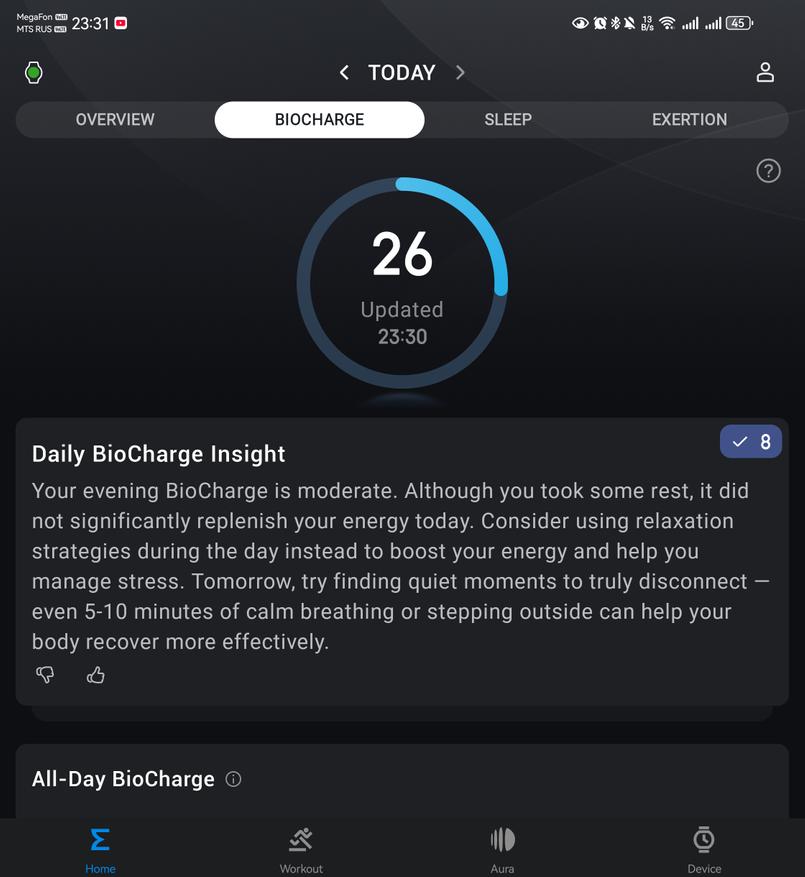Switch to the Sleep tab
Screen dimensions: 805x877
(508, 119)
